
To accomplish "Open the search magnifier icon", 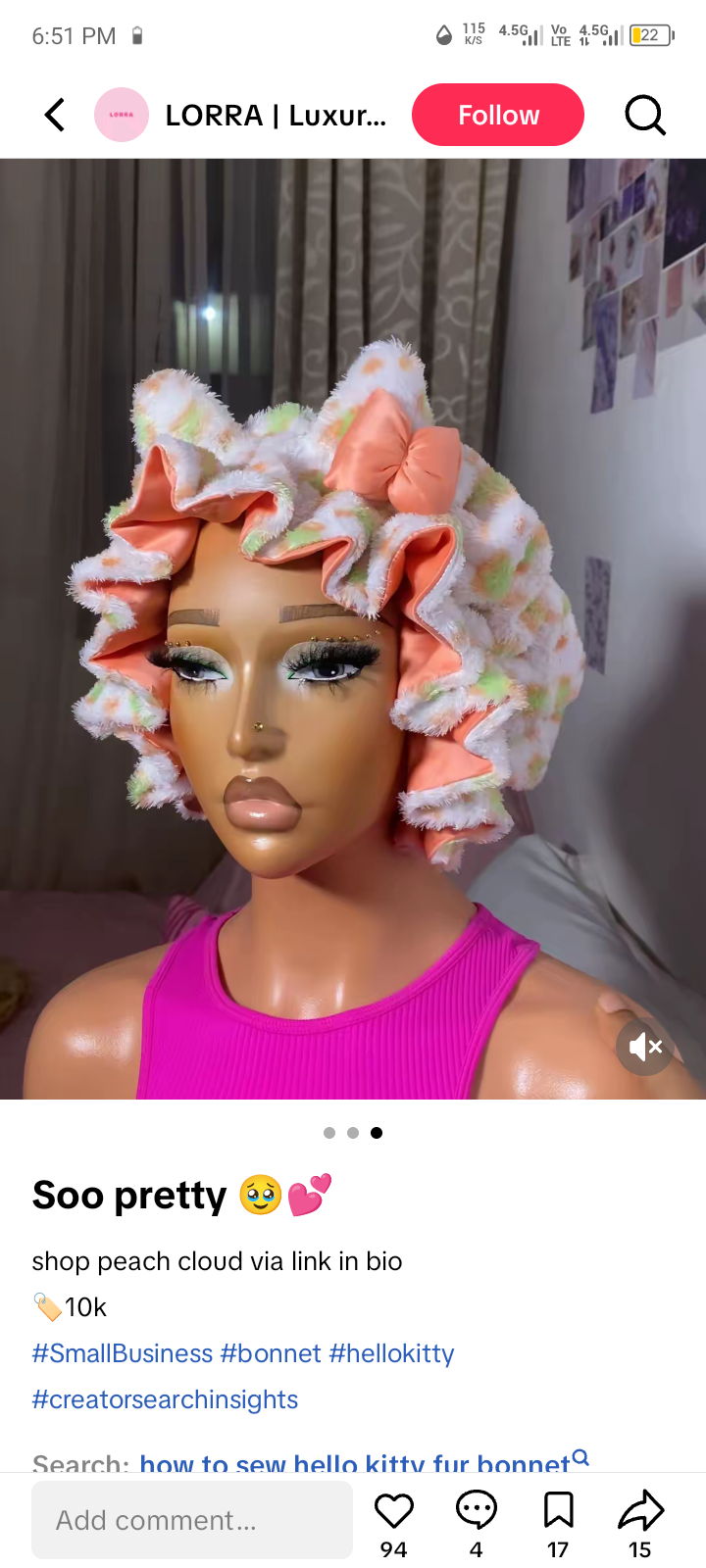I will (645, 115).
